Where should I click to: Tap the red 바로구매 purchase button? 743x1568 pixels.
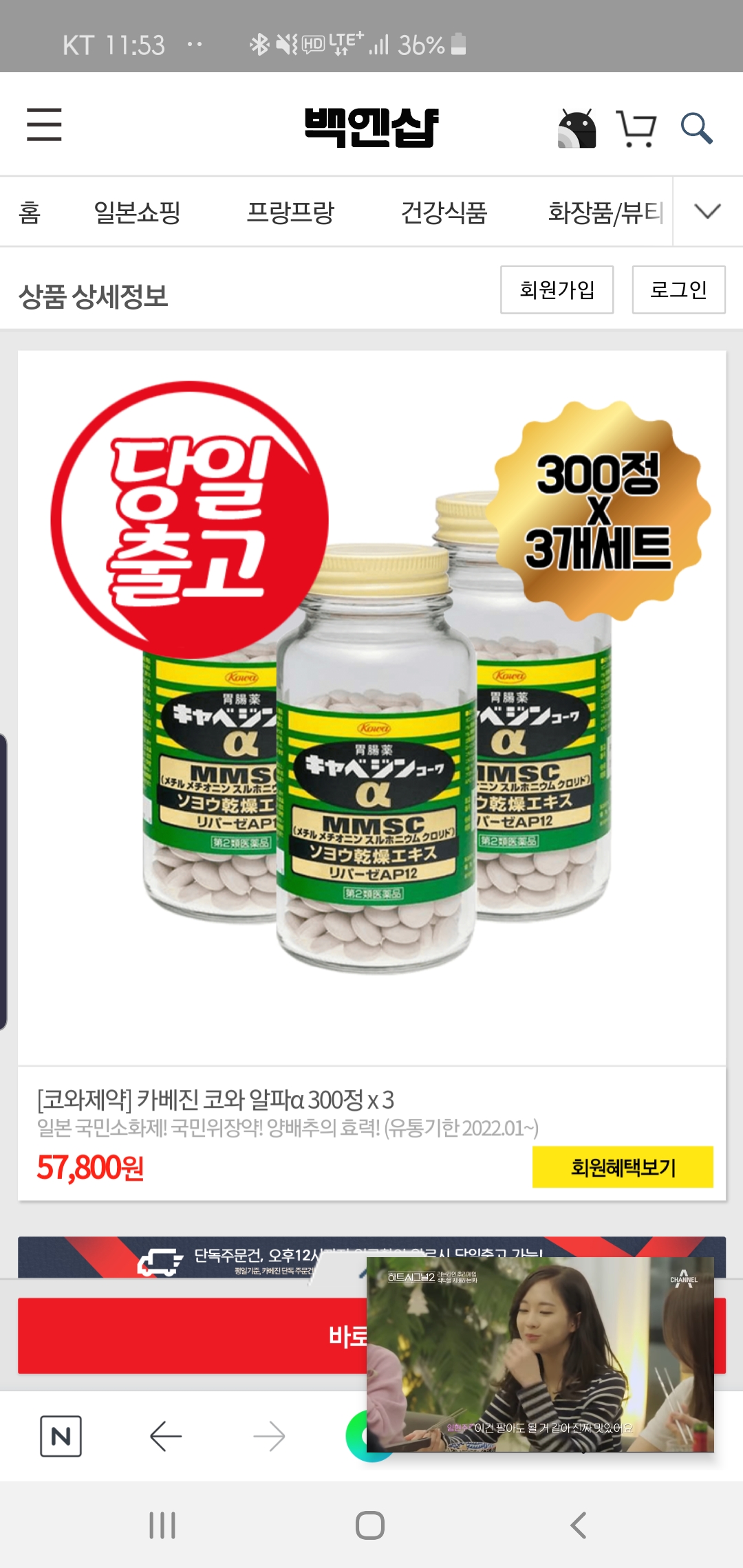click(193, 1336)
